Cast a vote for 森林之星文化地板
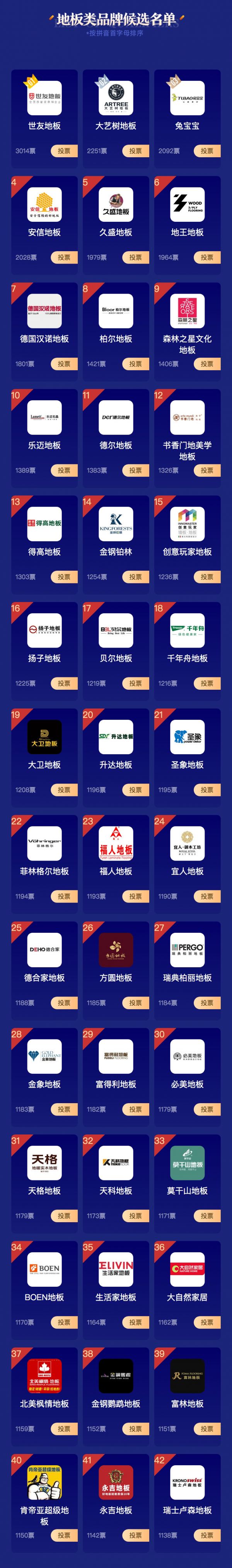The width and height of the screenshot is (232, 1568). 207,364
